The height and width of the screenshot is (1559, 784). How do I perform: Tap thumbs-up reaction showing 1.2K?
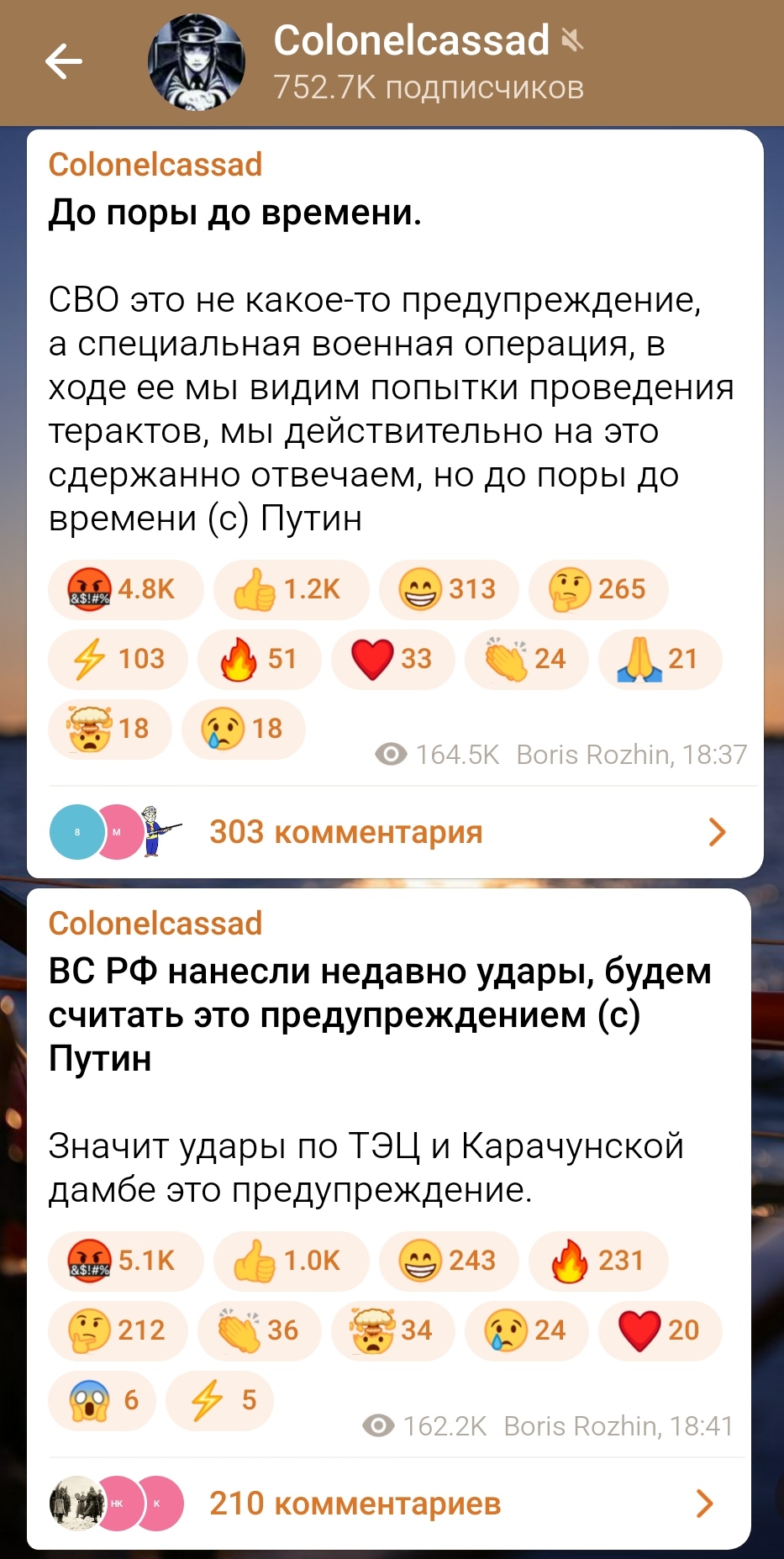(290, 590)
